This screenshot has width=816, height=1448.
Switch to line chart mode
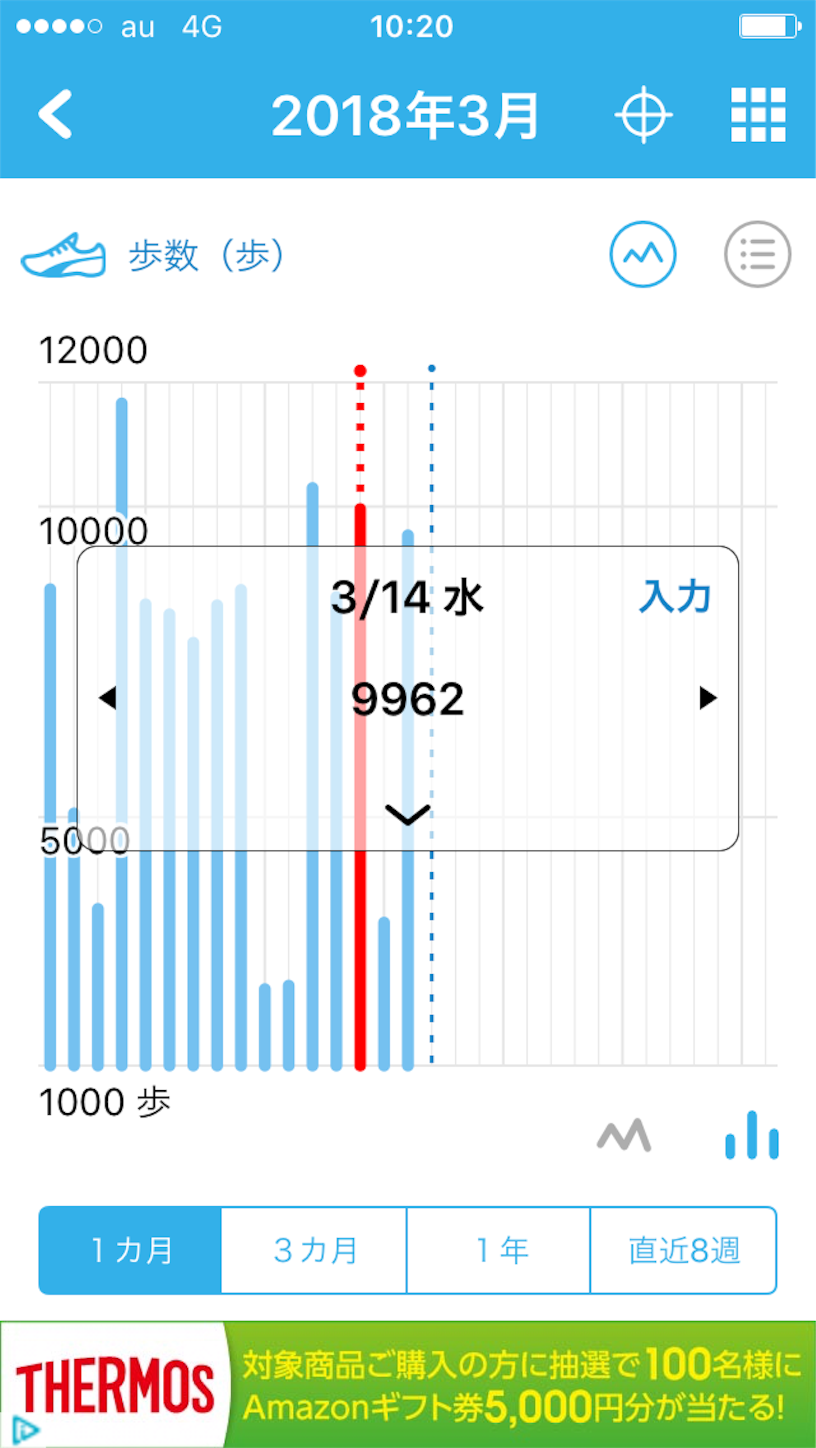point(624,1136)
